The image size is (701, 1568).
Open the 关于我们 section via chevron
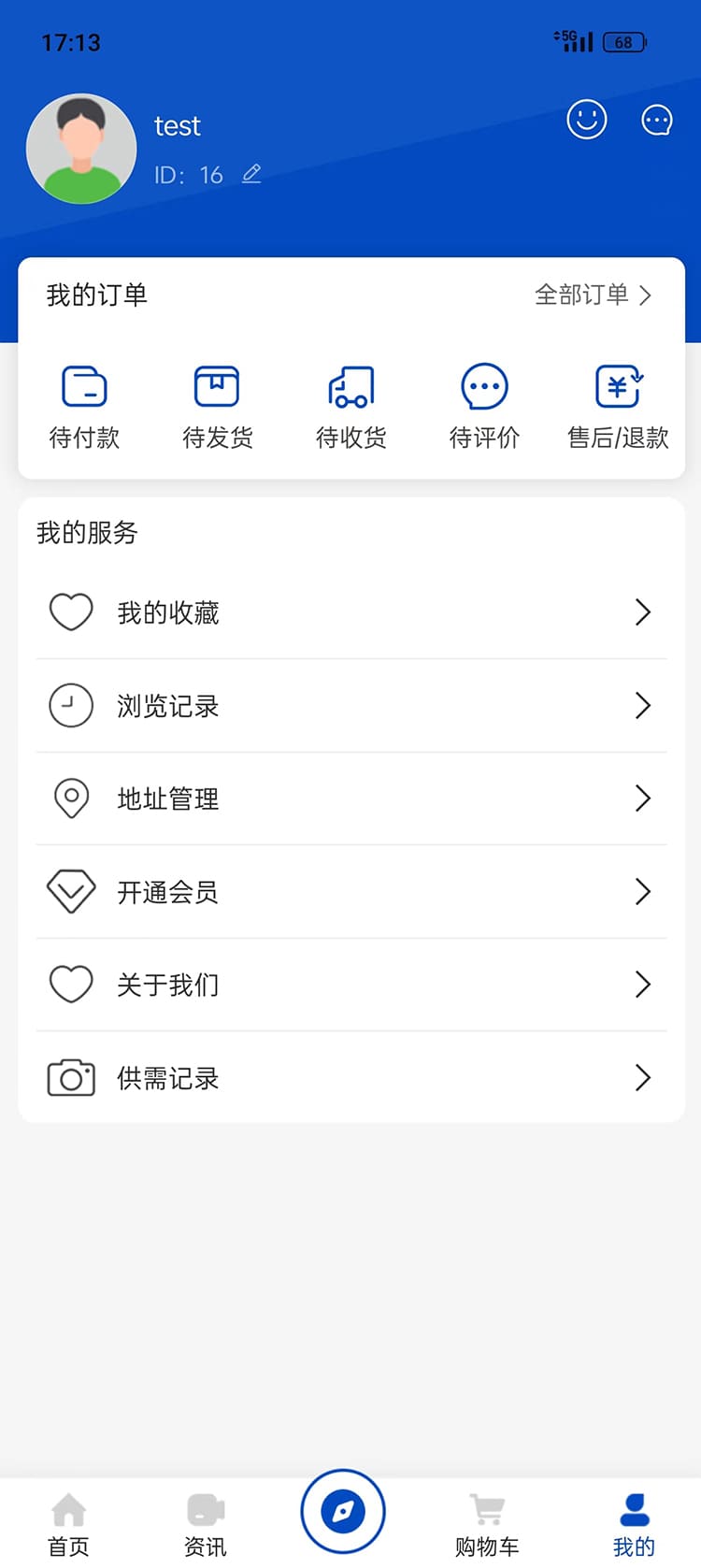click(643, 985)
